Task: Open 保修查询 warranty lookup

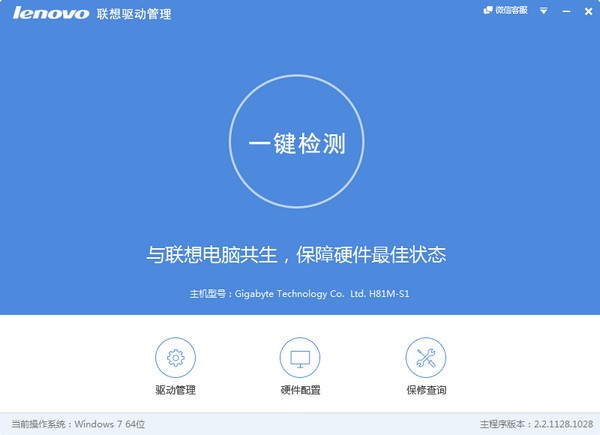Action: click(x=425, y=357)
